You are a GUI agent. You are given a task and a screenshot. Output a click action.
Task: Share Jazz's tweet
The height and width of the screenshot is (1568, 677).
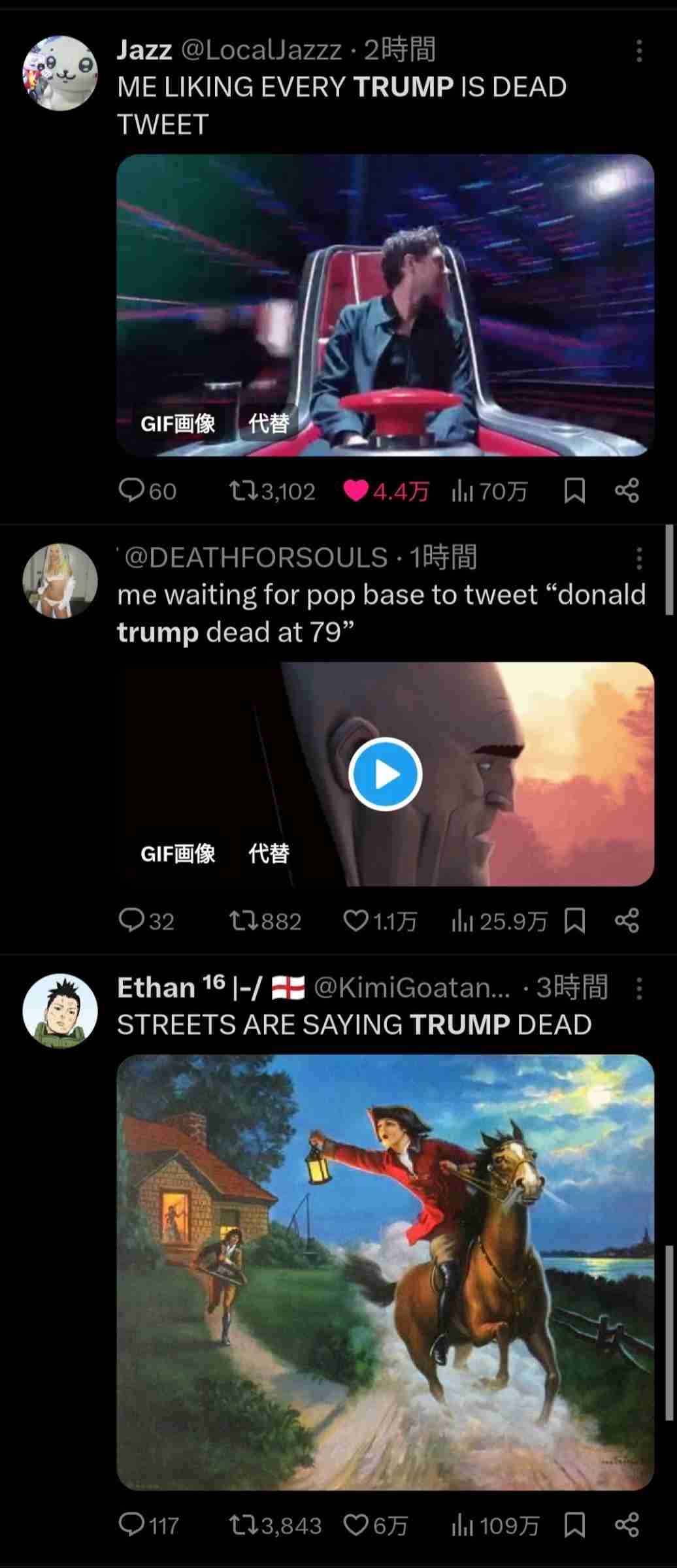click(627, 491)
